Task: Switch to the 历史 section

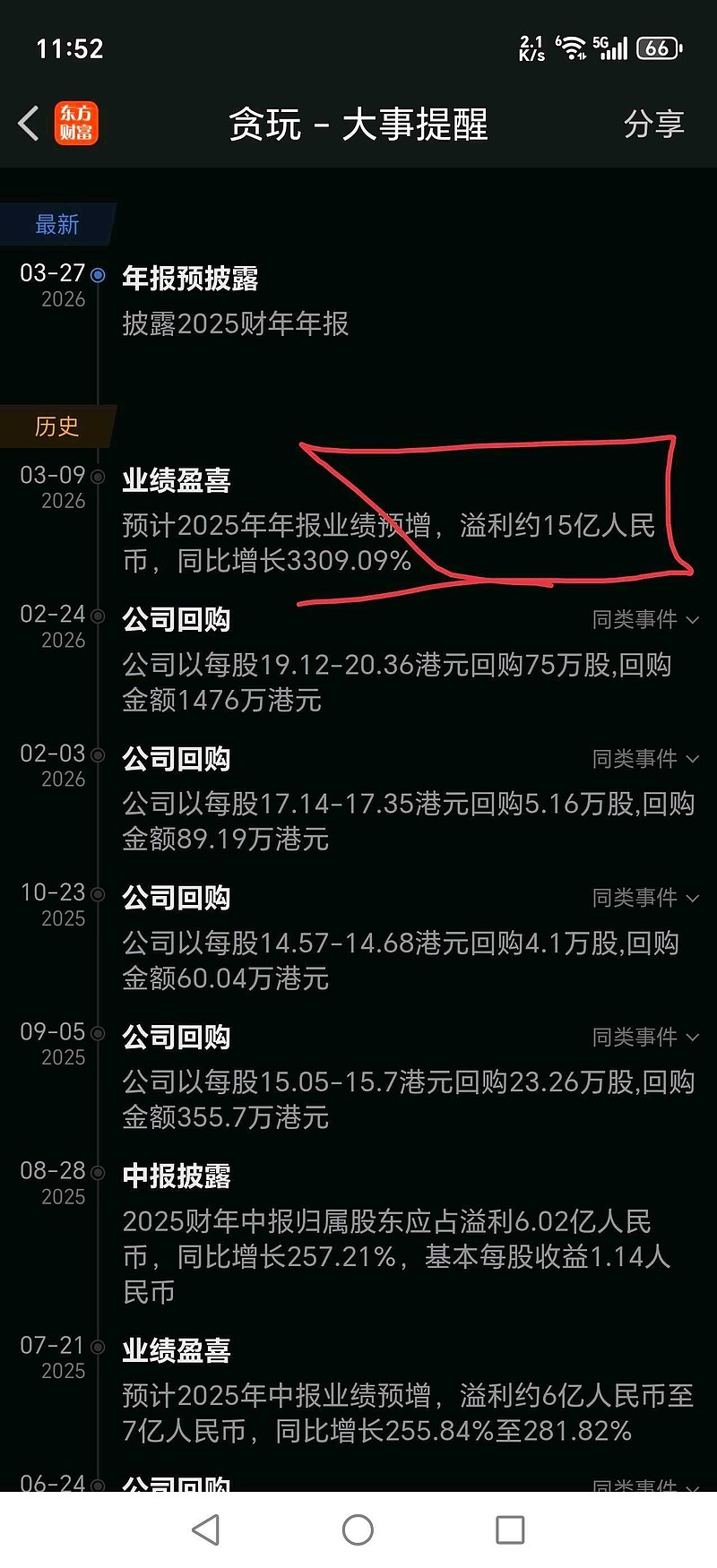Action: point(57,427)
